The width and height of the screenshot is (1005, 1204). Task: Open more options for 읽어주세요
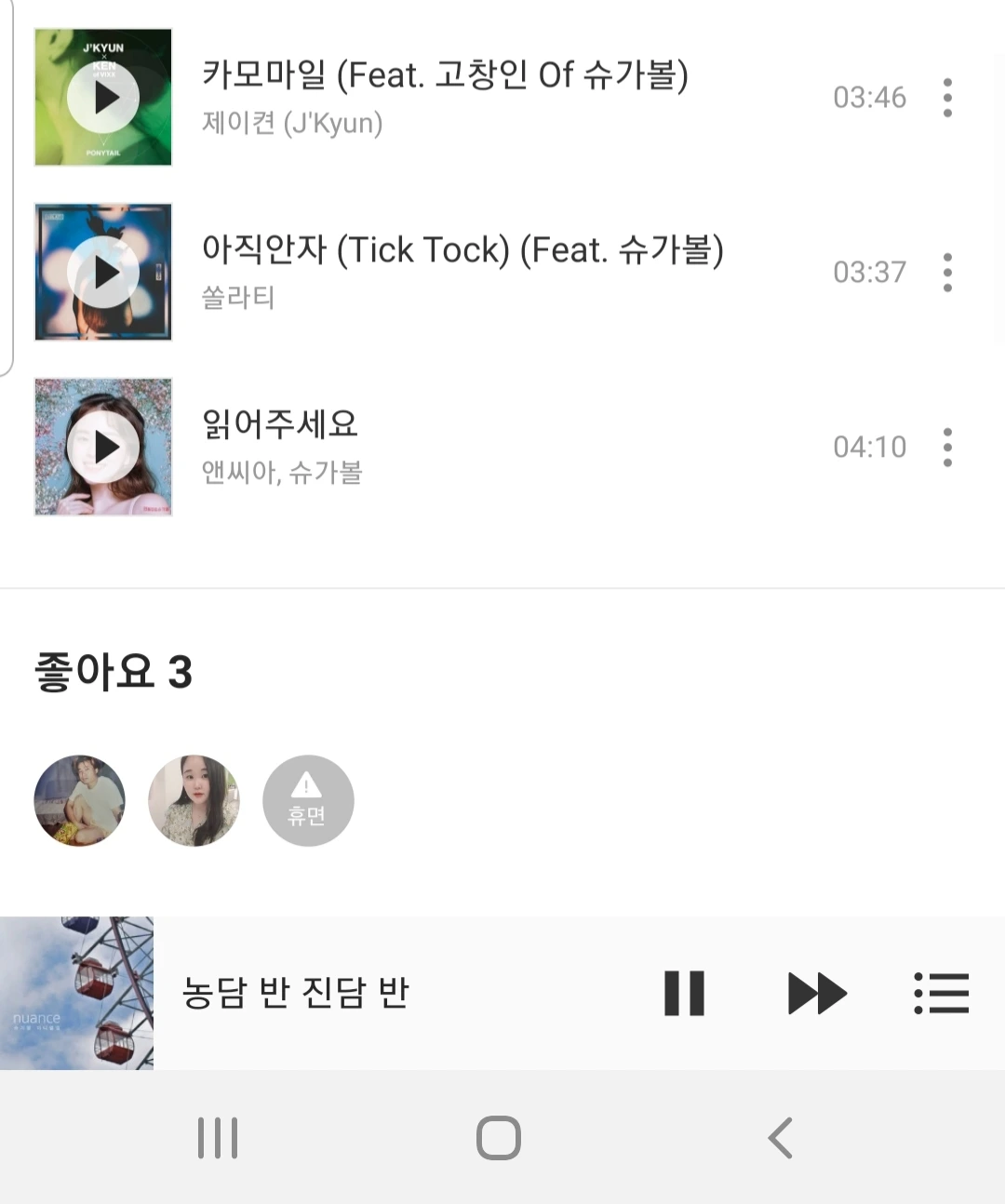point(947,448)
